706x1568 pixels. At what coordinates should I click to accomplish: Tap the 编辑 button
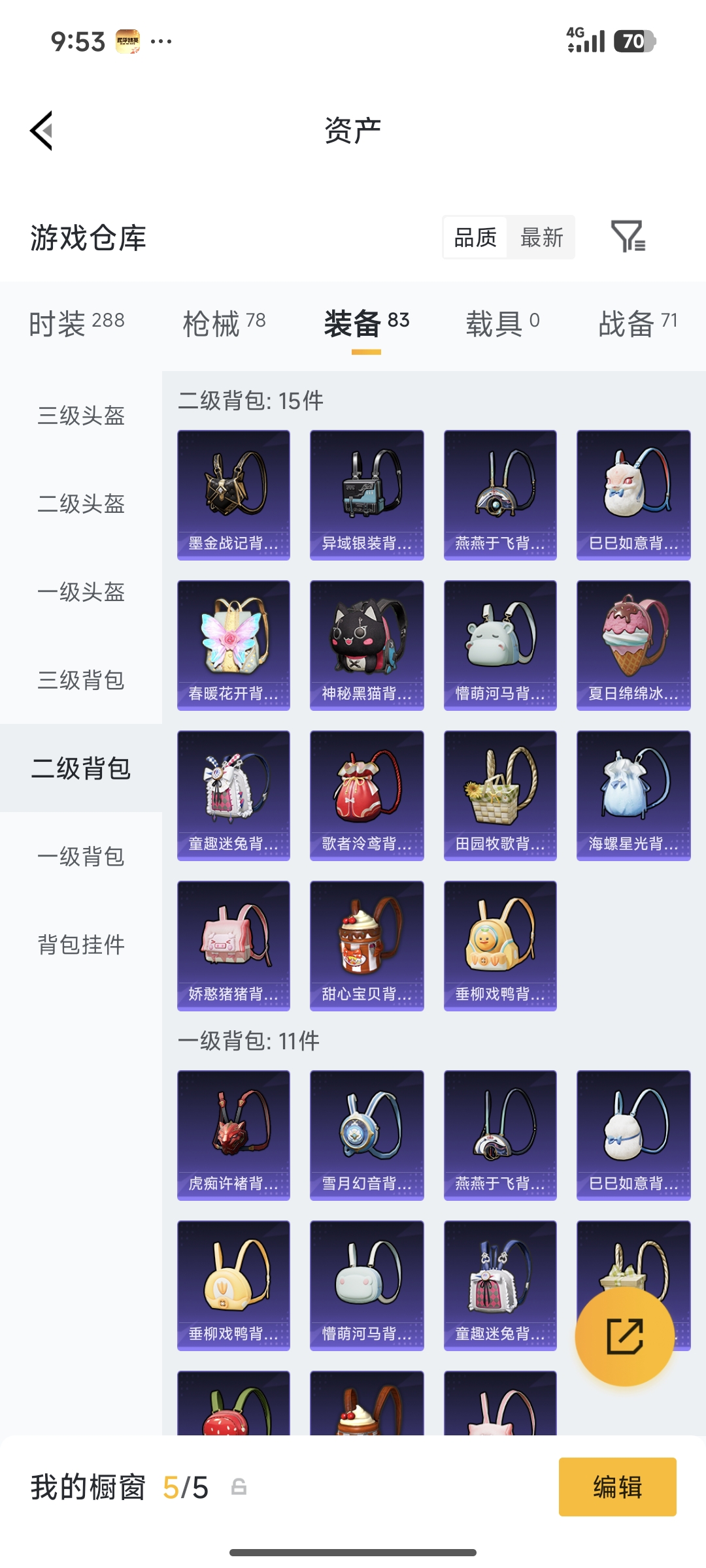[x=617, y=1487]
